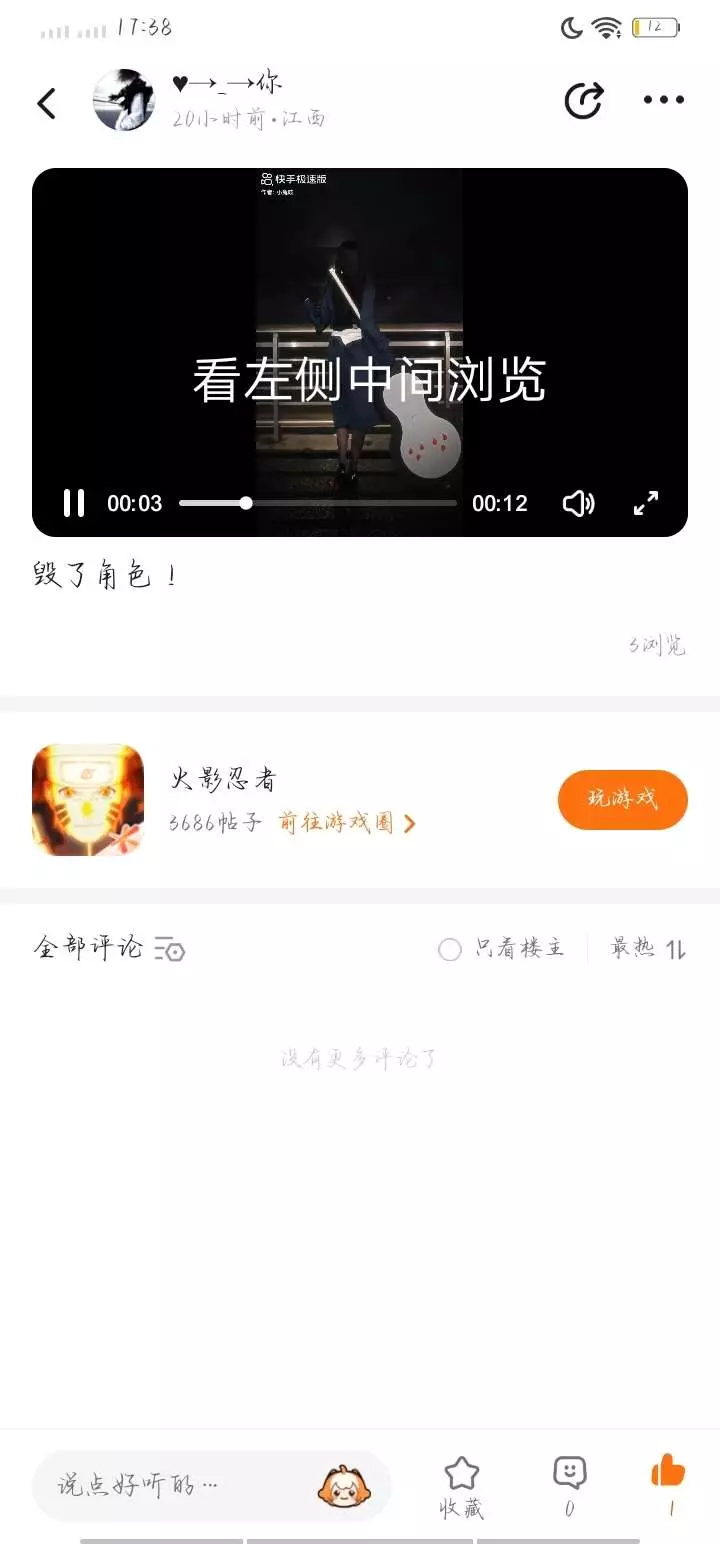Viewport: 720px width, 1544px height.
Task: Add this post to 收藏
Action: coord(462,1485)
